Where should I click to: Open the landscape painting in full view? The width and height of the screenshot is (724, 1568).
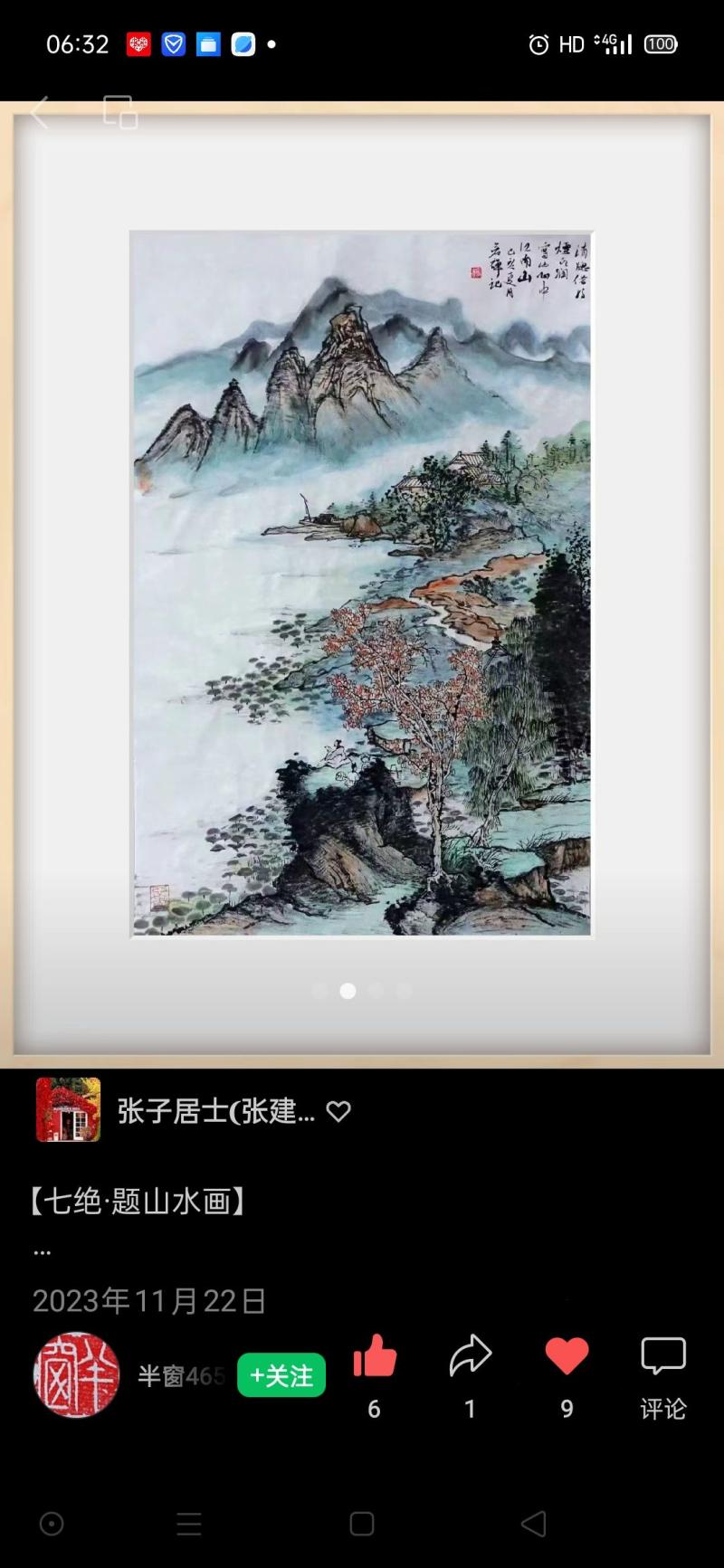(x=361, y=584)
